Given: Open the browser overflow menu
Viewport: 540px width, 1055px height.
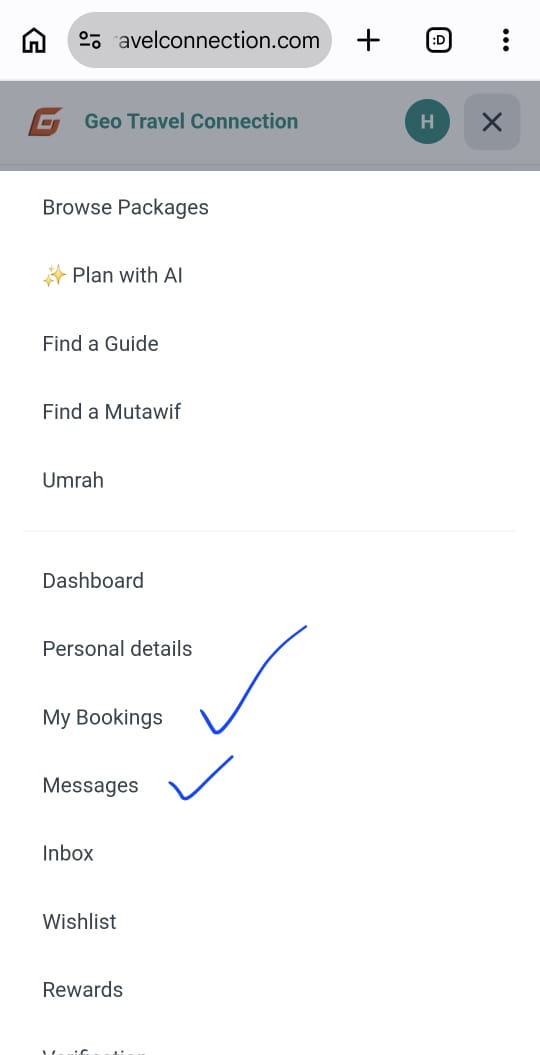Looking at the screenshot, I should tap(506, 40).
